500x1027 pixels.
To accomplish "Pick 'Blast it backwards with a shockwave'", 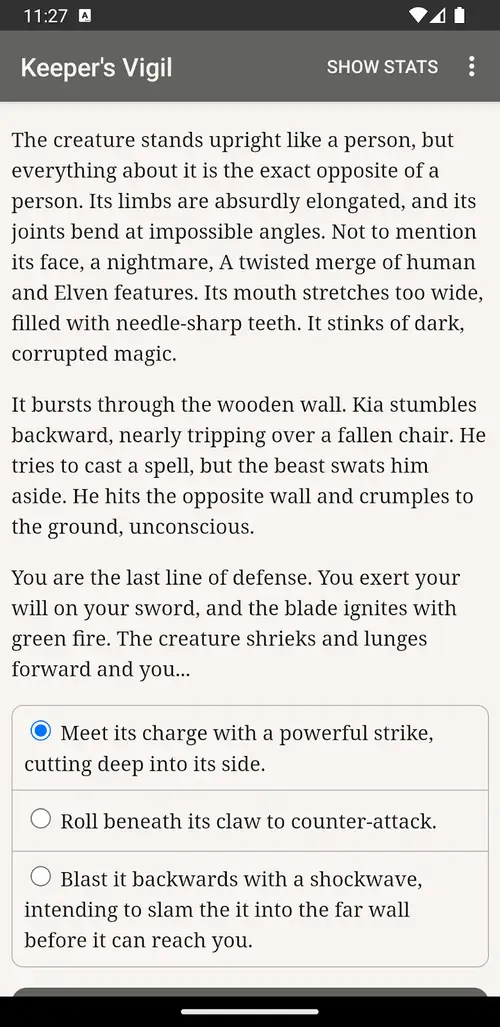I will coord(250,909).
